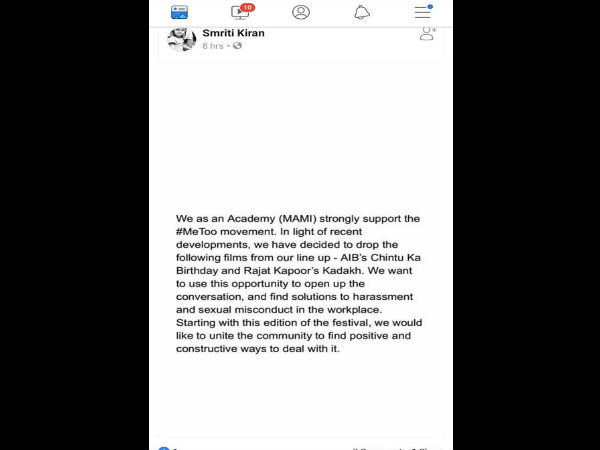The height and width of the screenshot is (450, 600).
Task: Open the hamburger menu tab
Action: 422,12
